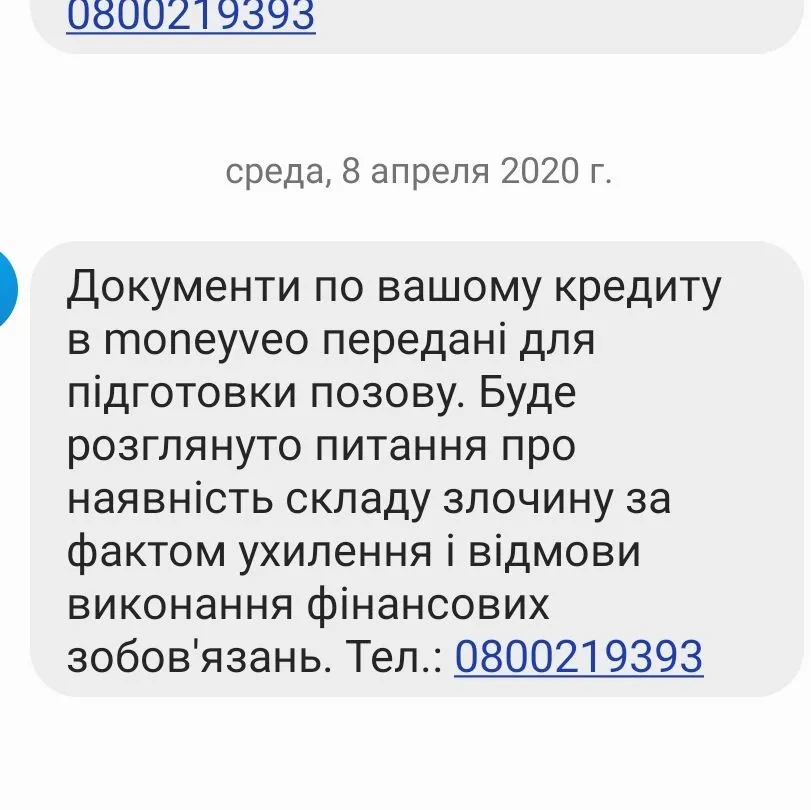Image resolution: width=811 pixels, height=810 pixels.
Task: Tap the phone number link in the top message
Action: pos(190,15)
